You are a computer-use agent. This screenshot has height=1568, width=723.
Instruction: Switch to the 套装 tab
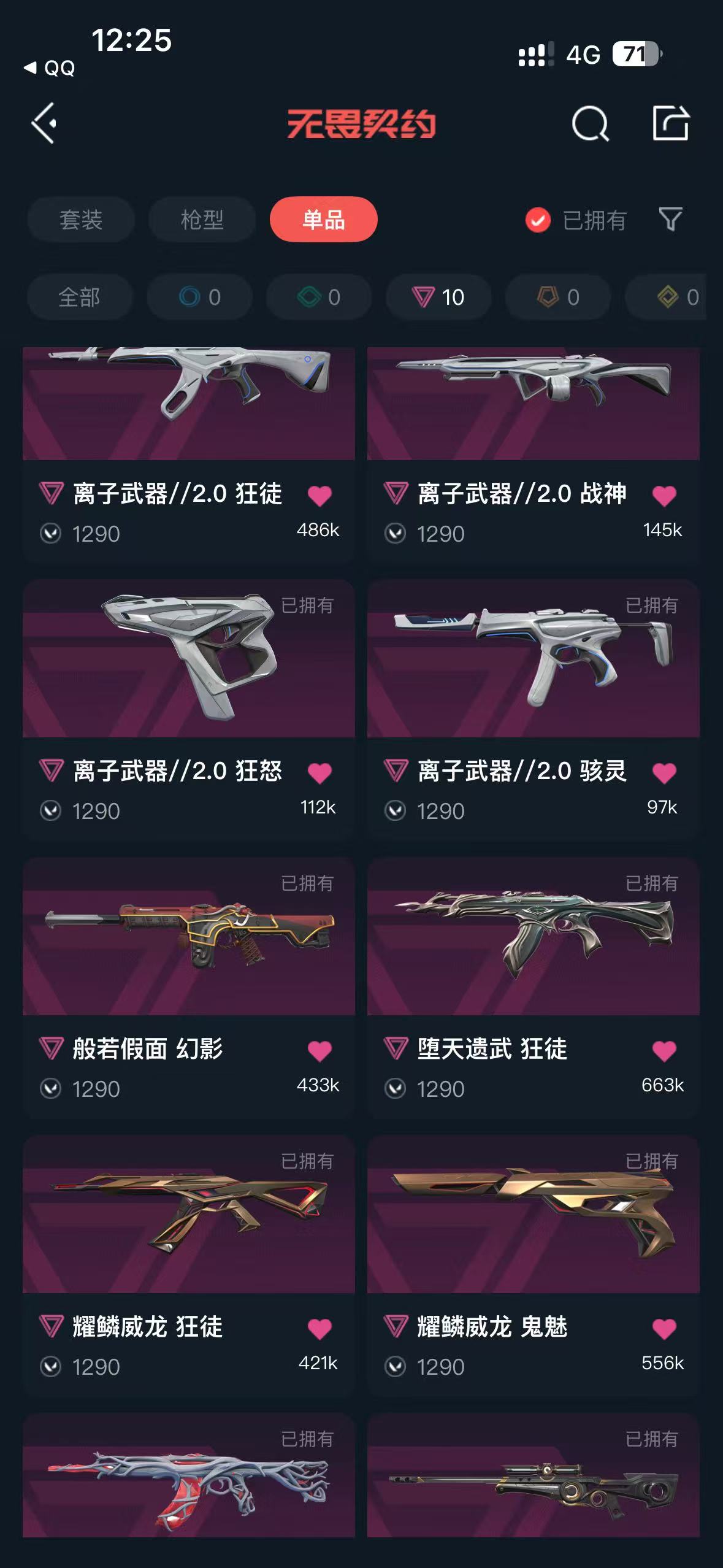pos(80,220)
